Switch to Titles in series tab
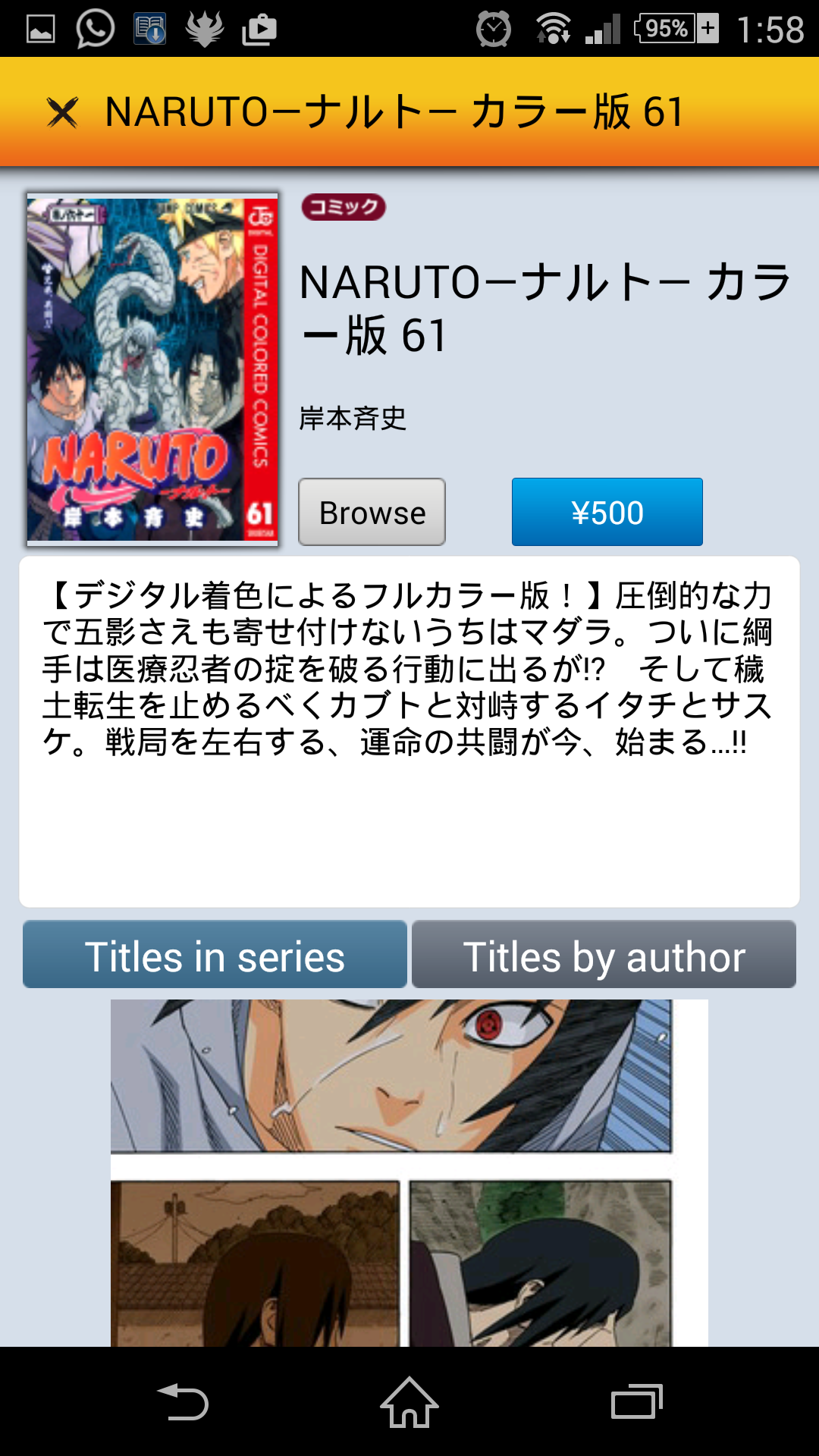 pyautogui.click(x=215, y=955)
